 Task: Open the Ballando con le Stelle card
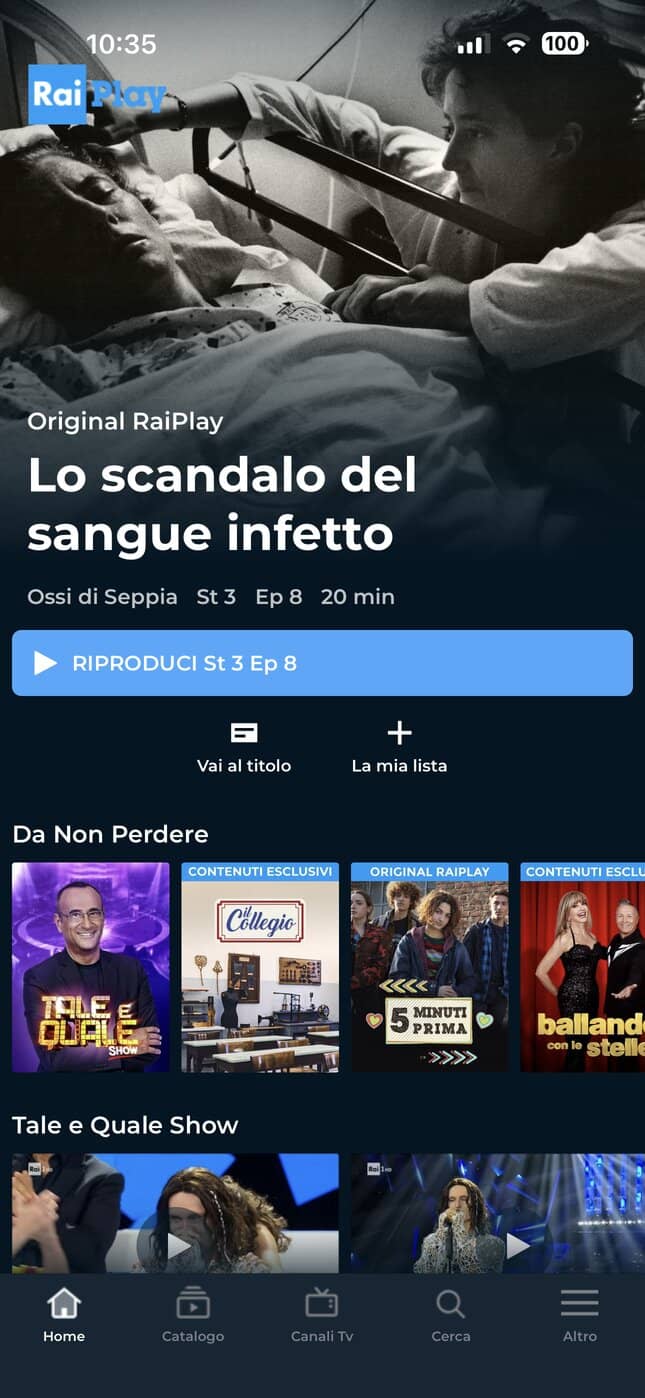[583, 967]
